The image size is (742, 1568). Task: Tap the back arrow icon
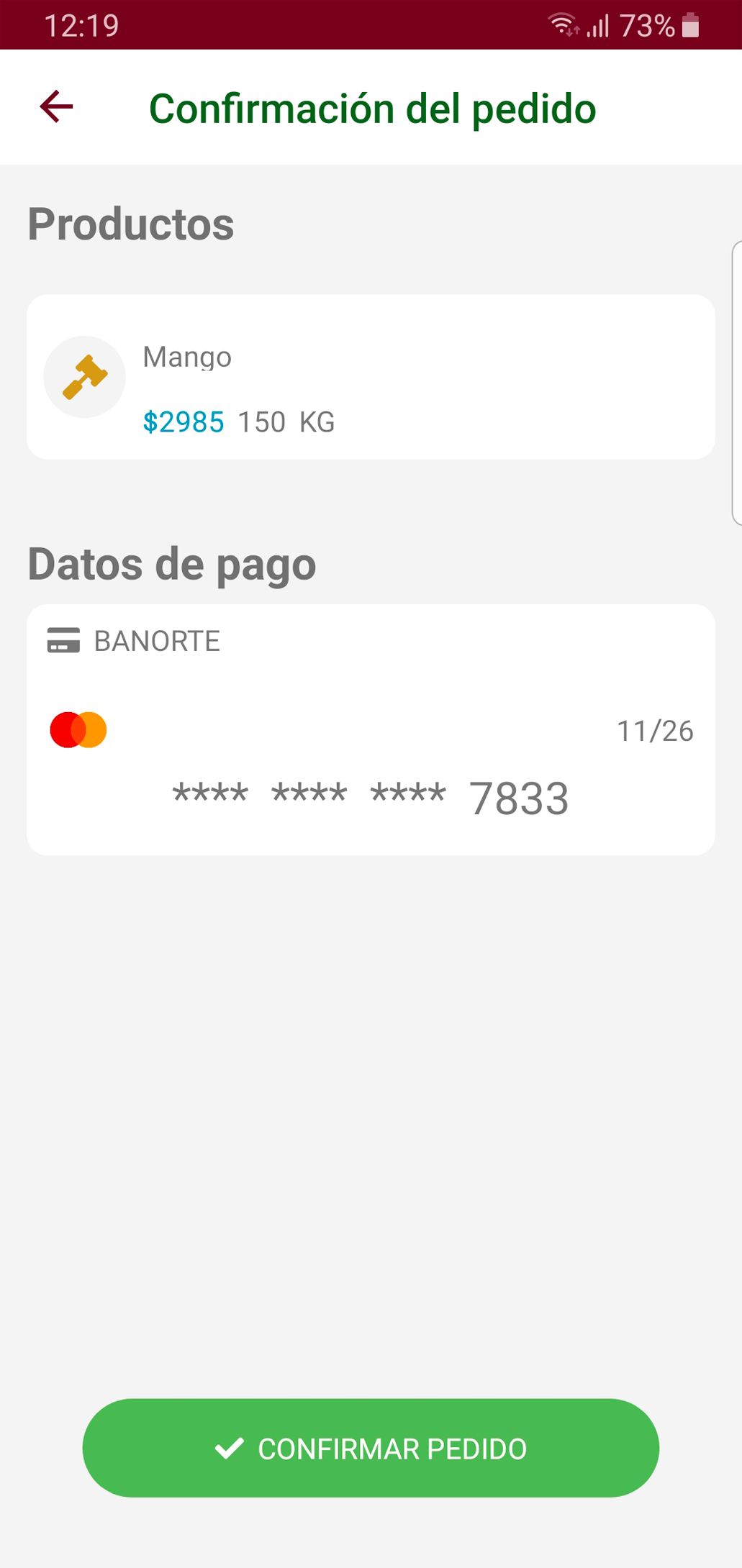pos(55,107)
